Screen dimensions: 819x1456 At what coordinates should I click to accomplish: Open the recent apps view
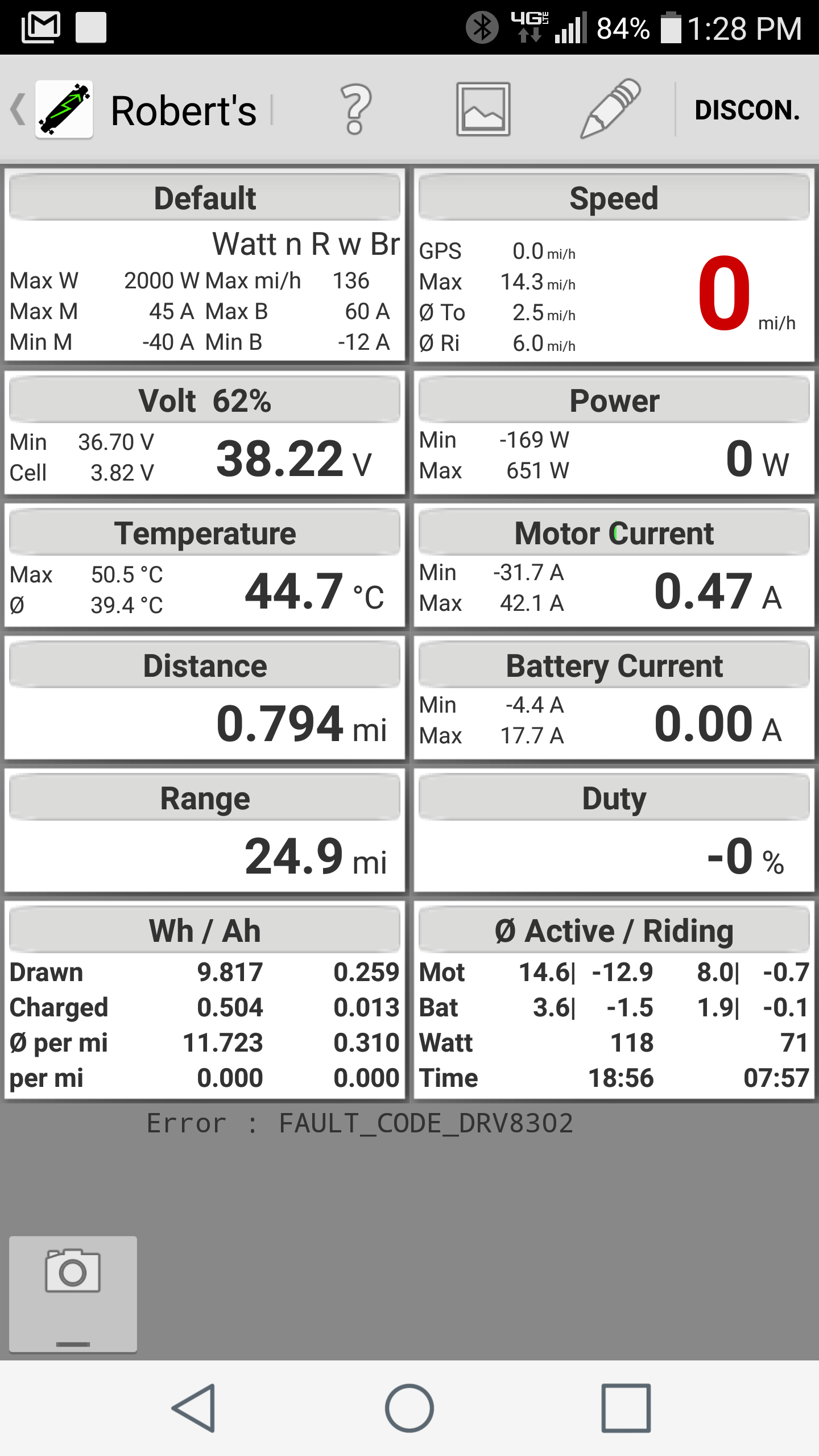click(626, 1408)
